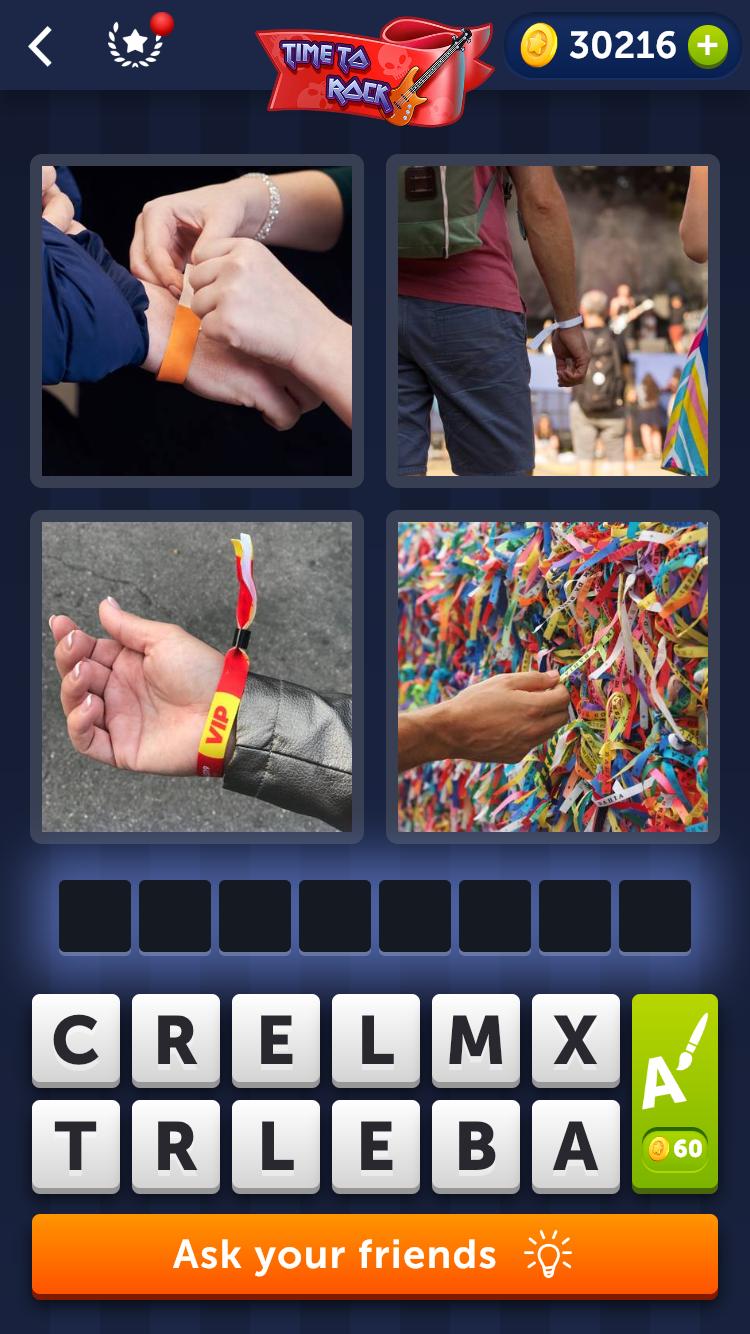Screen dimensions: 750x1334
Task: Select the letter M tile
Action: [x=476, y=1040]
